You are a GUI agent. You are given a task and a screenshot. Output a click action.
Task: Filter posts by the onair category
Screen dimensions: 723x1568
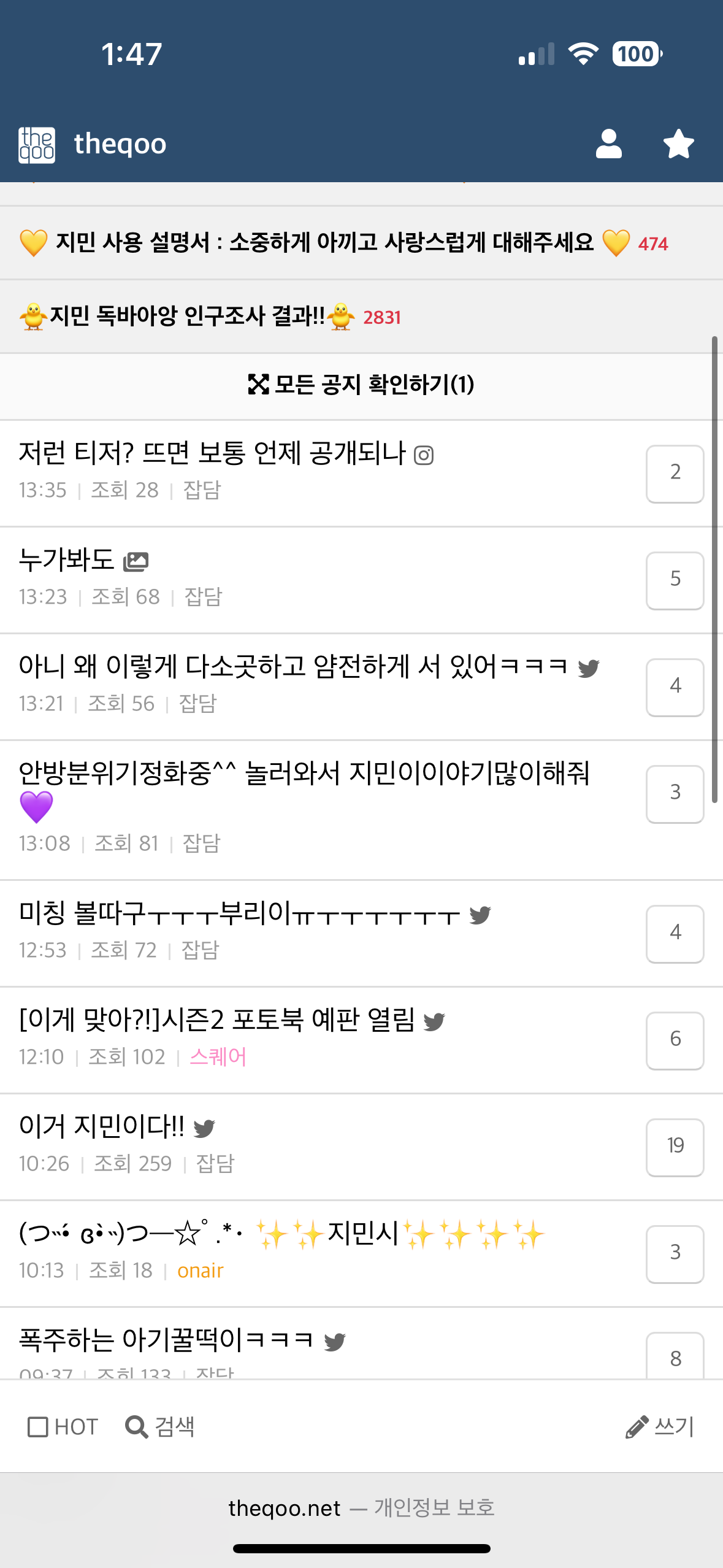tap(200, 1270)
